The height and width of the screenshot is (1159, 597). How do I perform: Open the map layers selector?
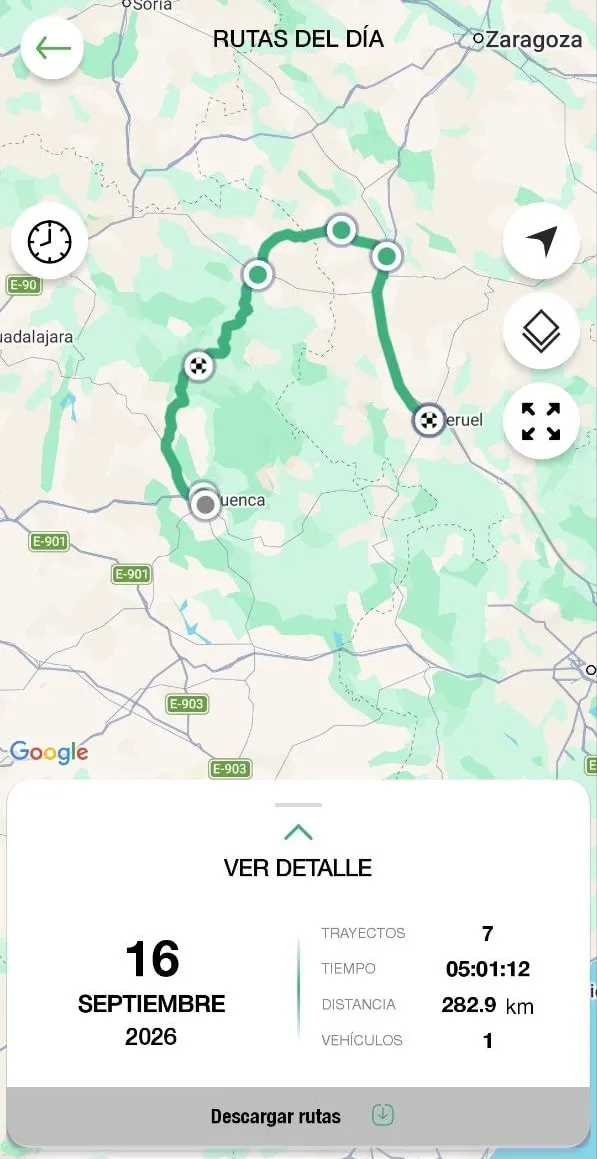pyautogui.click(x=542, y=331)
